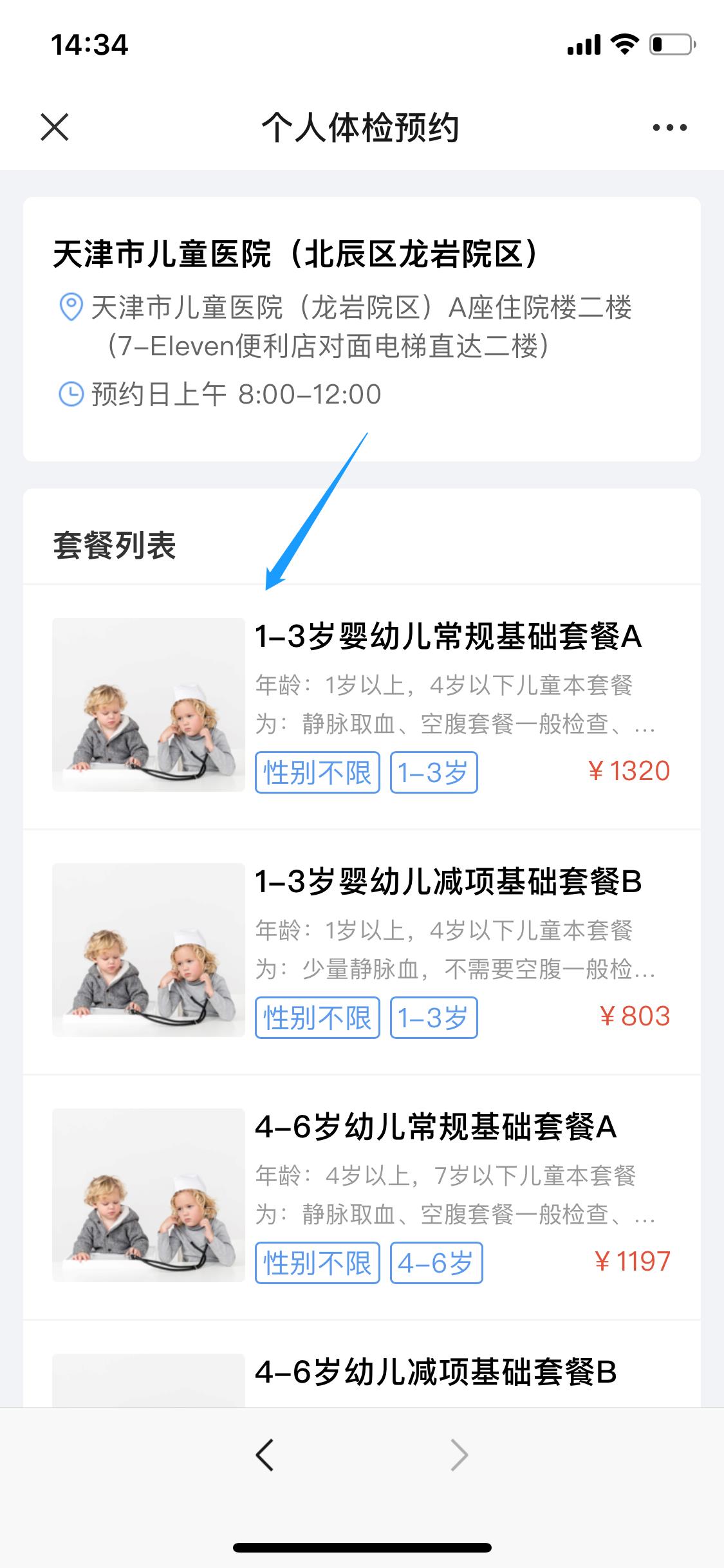Select 1-3岁婴幼儿减项基础套餐B package
This screenshot has width=724, height=1568.
pos(448,882)
